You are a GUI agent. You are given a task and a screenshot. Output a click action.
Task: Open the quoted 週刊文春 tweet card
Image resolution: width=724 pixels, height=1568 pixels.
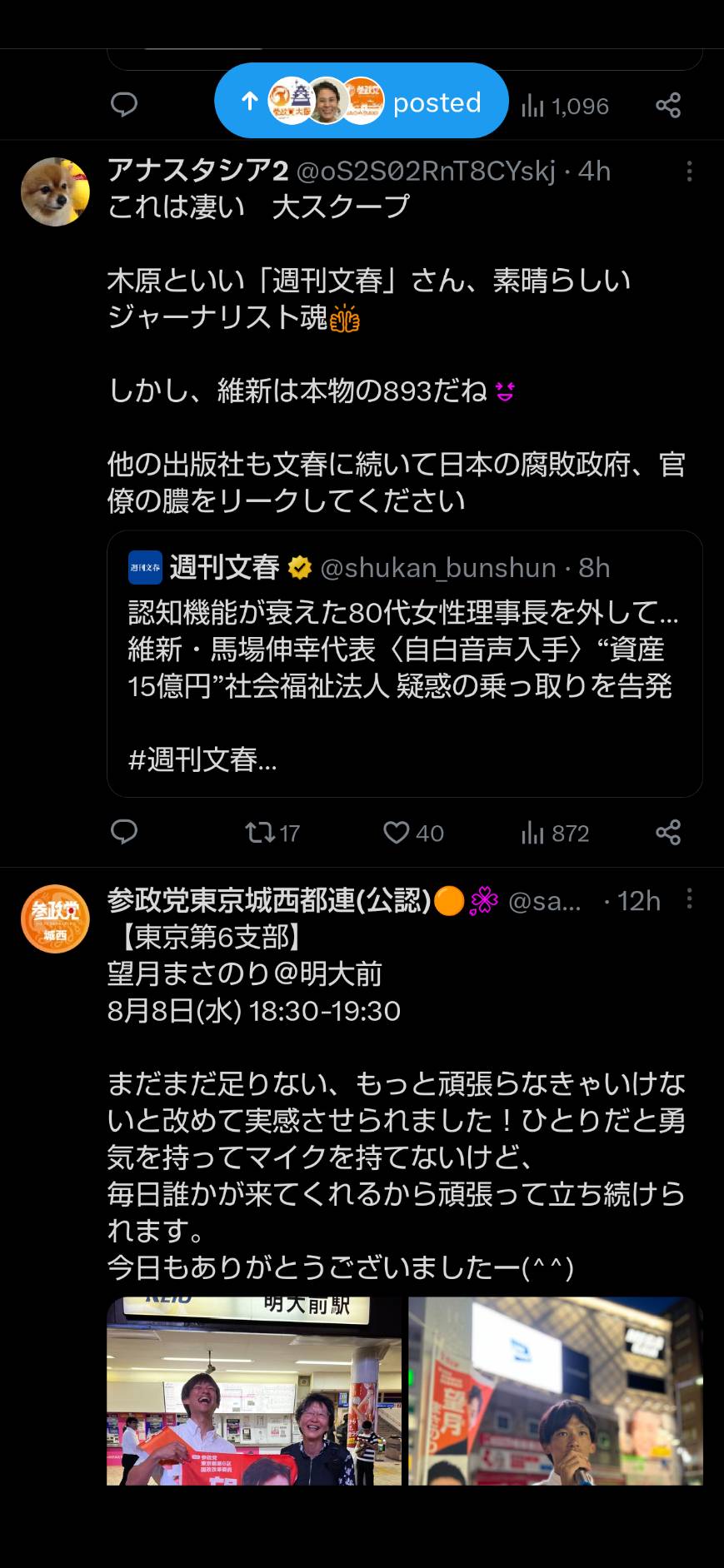[405, 664]
